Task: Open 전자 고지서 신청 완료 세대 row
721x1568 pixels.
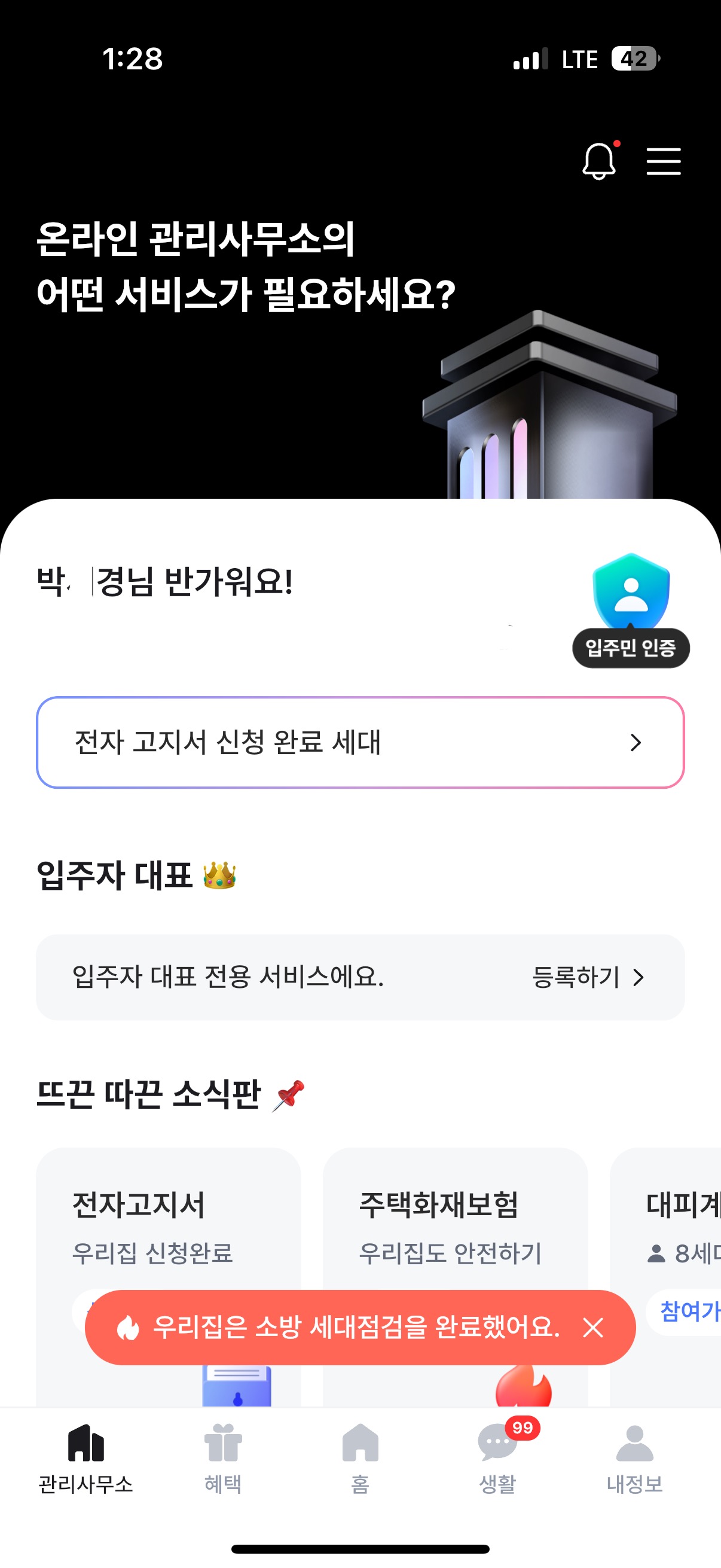Action: pyautogui.click(x=360, y=742)
